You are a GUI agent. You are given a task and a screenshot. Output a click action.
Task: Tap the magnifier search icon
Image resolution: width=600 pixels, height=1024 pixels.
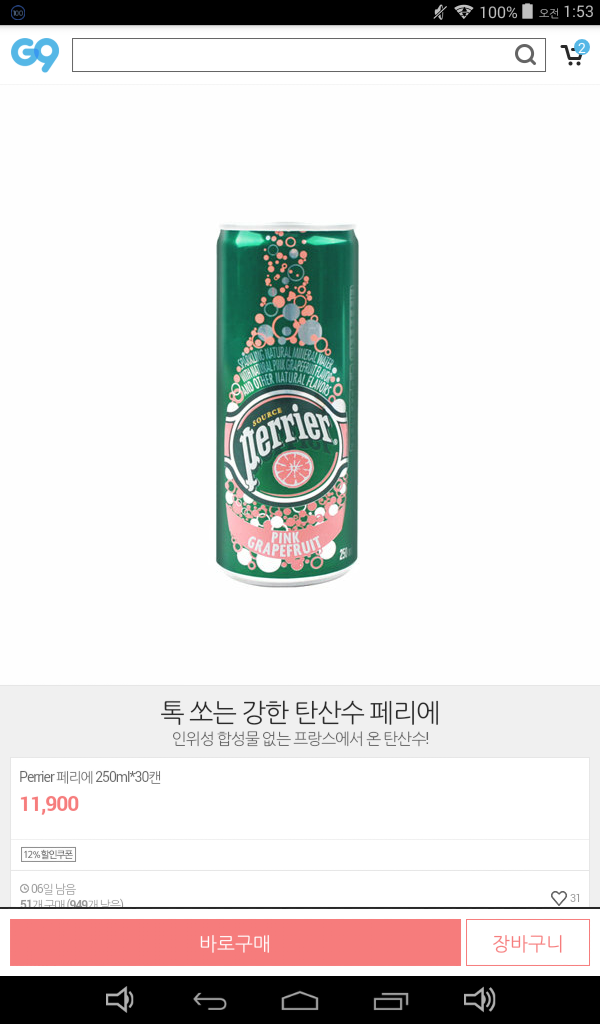(x=525, y=55)
